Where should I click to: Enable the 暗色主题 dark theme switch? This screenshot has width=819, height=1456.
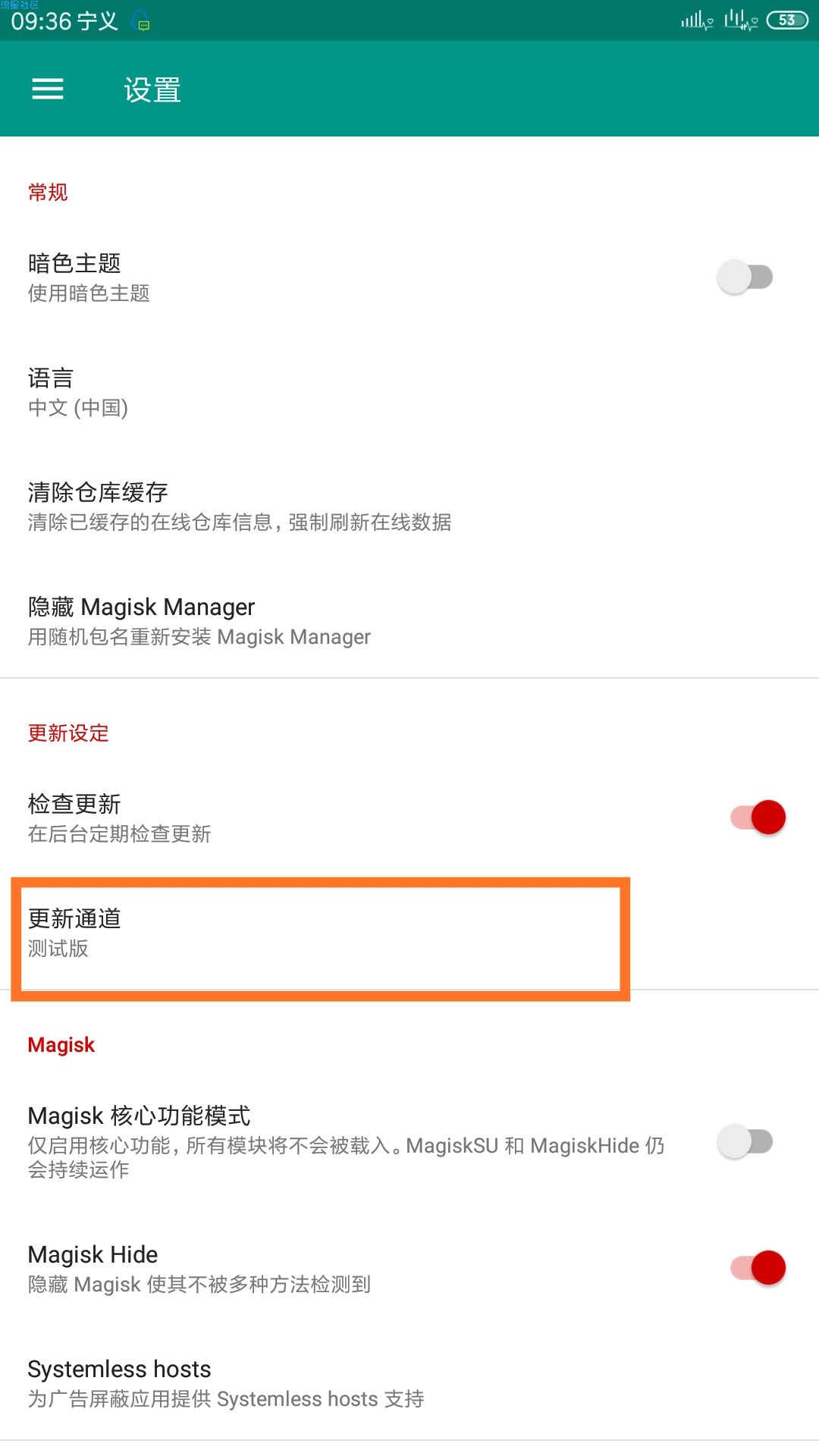pyautogui.click(x=745, y=278)
